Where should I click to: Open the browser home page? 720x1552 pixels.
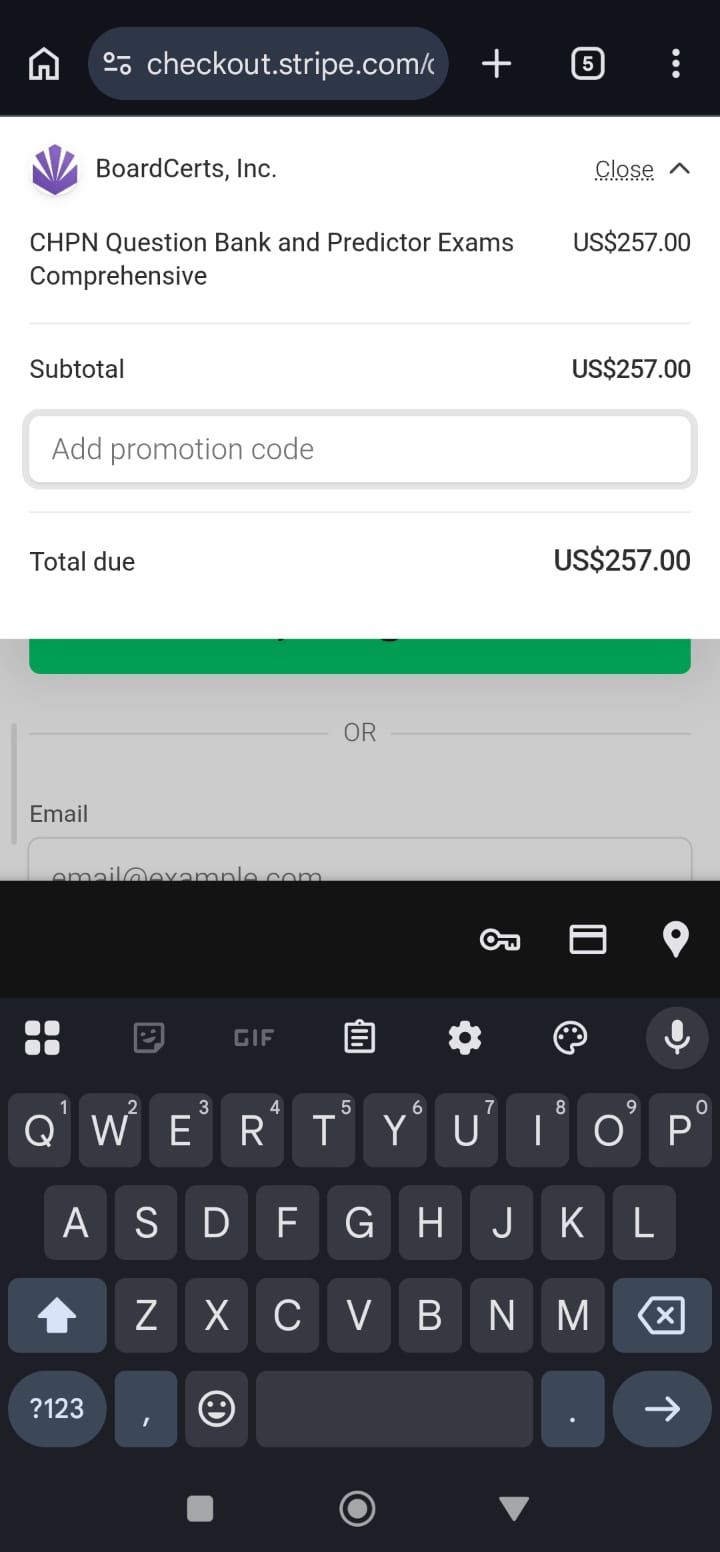pyautogui.click(x=44, y=64)
